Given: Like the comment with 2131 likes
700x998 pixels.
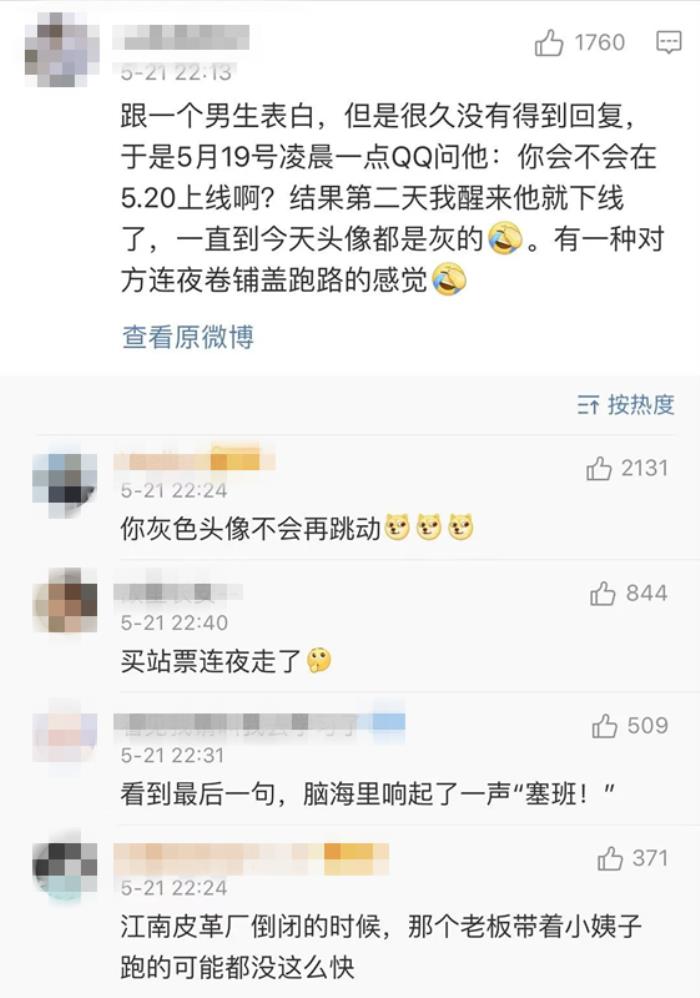Looking at the screenshot, I should 599,468.
